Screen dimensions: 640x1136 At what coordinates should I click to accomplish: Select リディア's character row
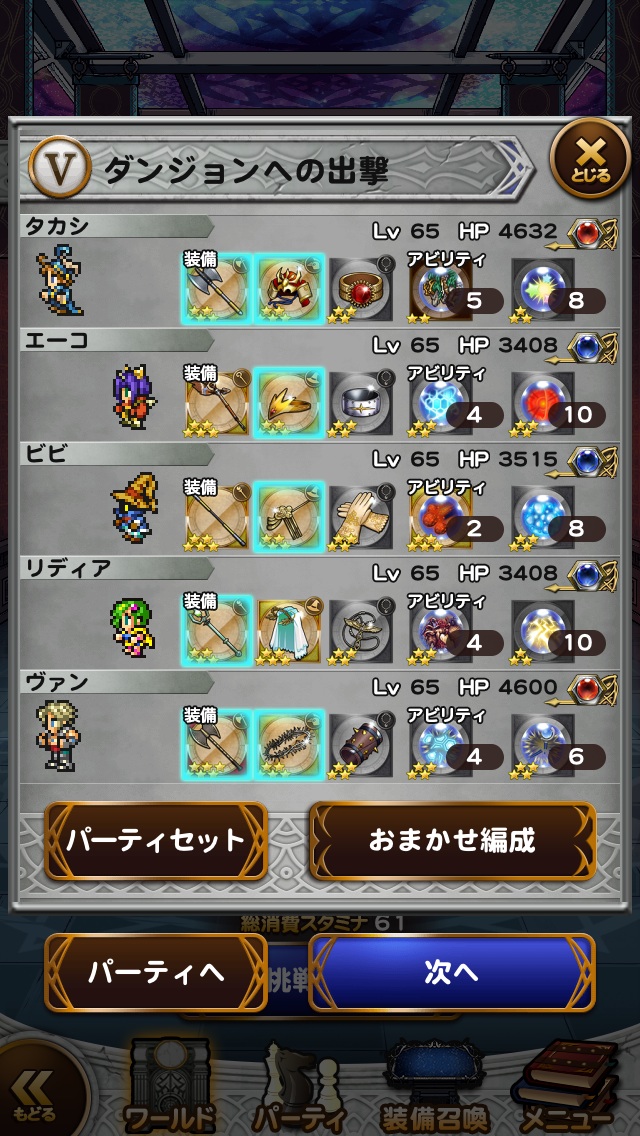click(100, 613)
